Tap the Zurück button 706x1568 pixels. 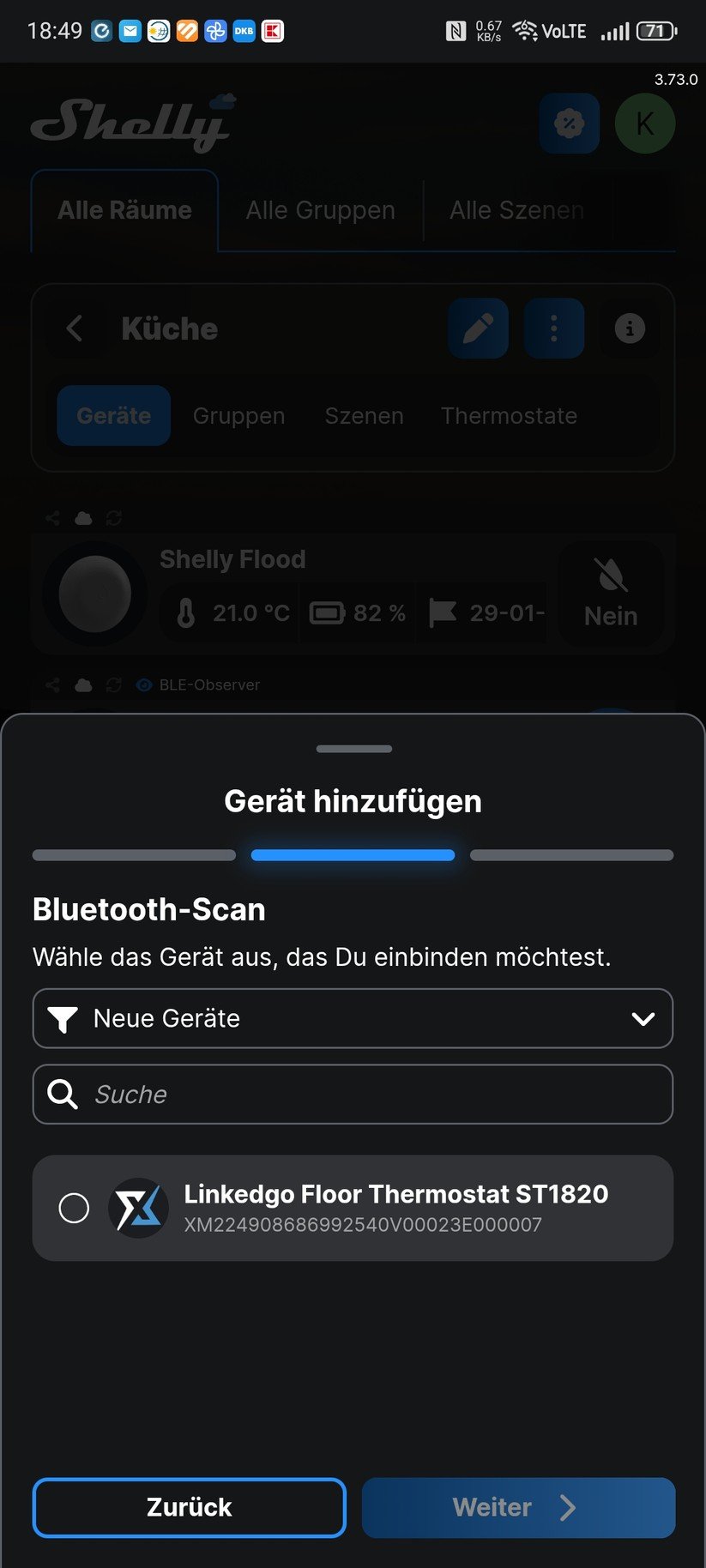pos(189,1507)
